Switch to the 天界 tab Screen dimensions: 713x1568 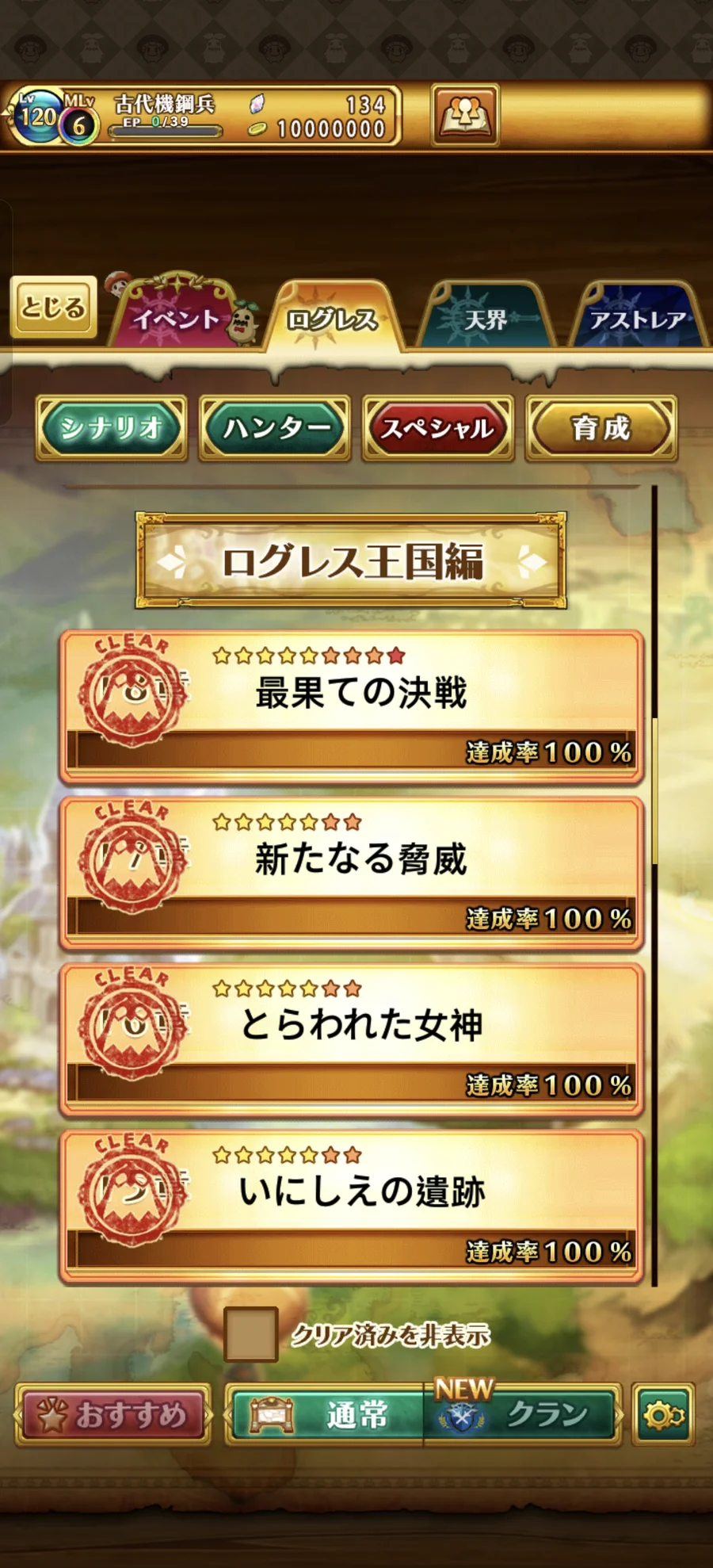[485, 319]
